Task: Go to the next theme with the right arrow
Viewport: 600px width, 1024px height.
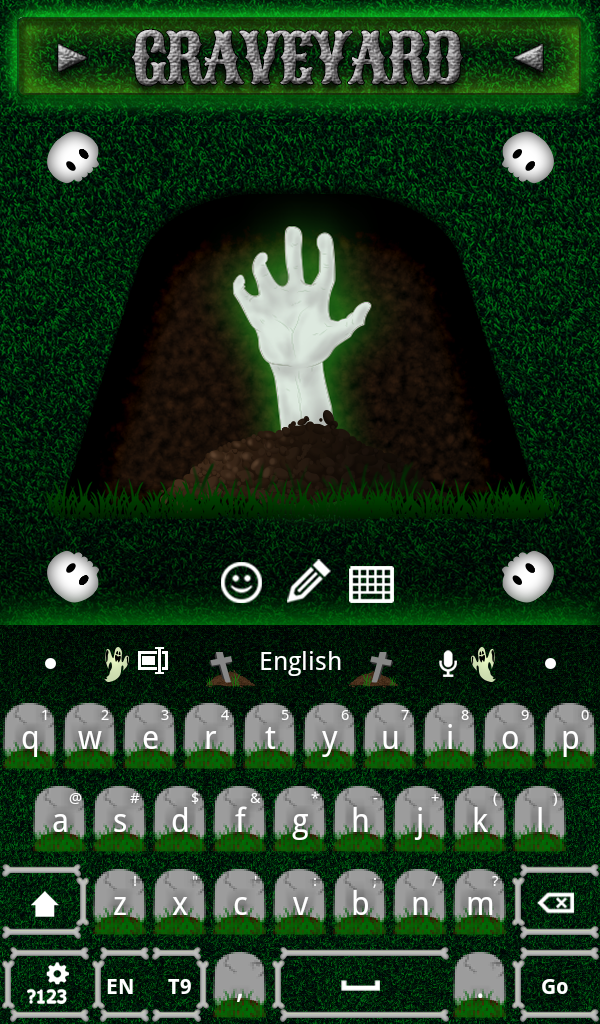Action: (528, 58)
